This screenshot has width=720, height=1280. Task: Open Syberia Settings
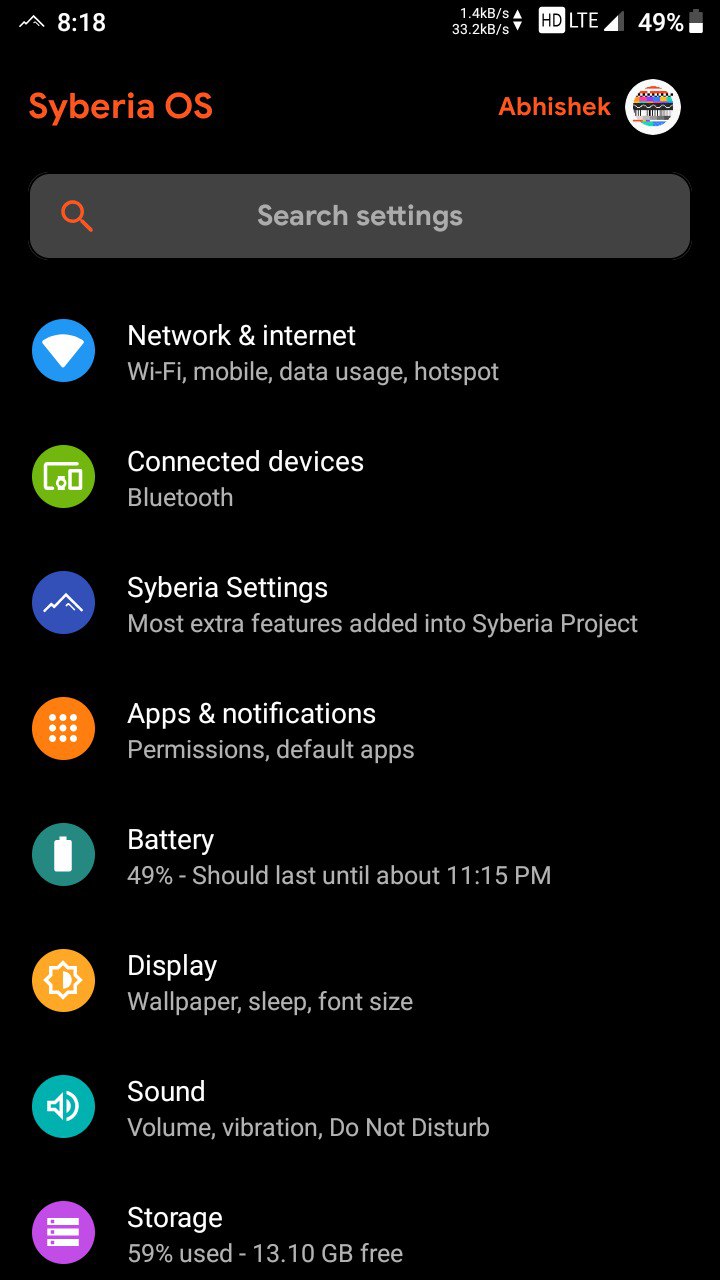click(x=360, y=604)
